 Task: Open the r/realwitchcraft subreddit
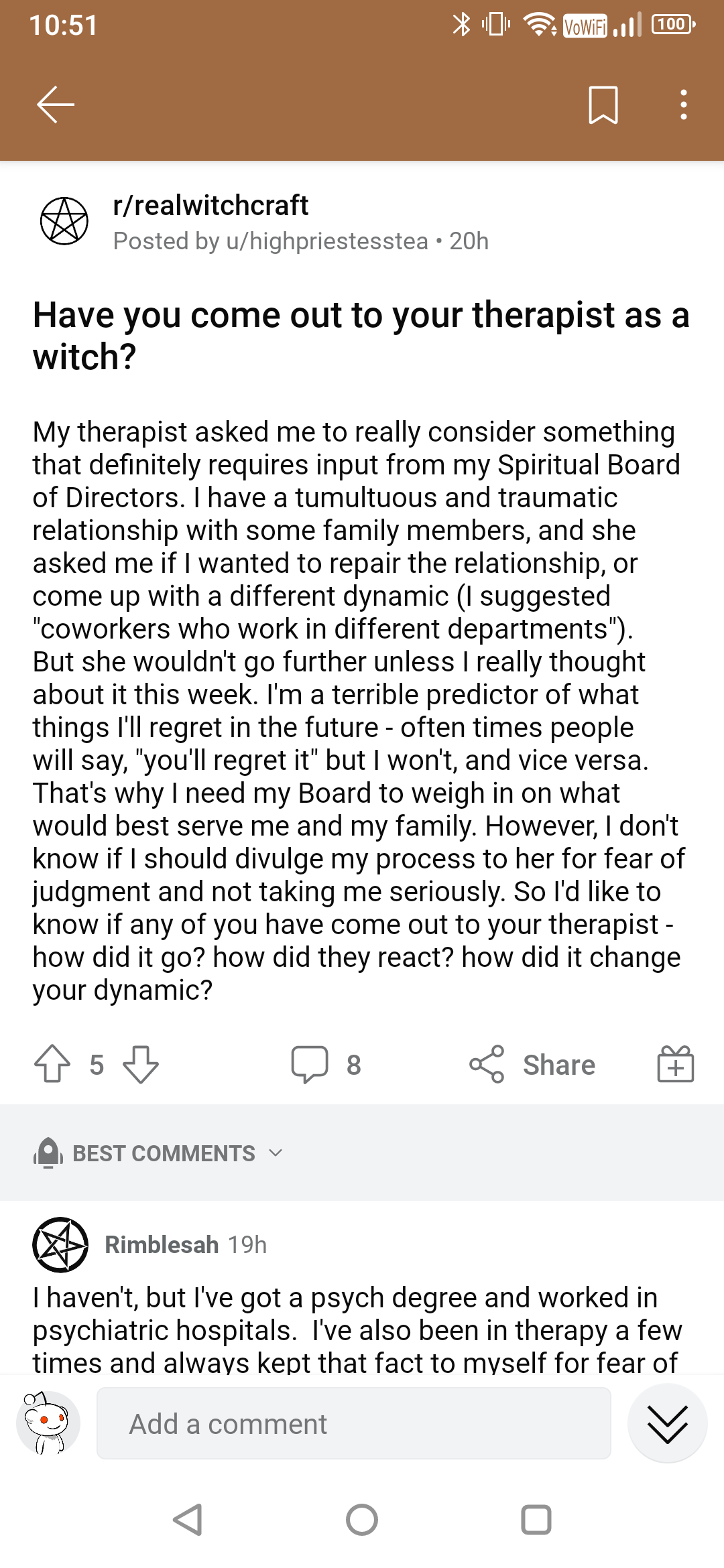click(210, 205)
